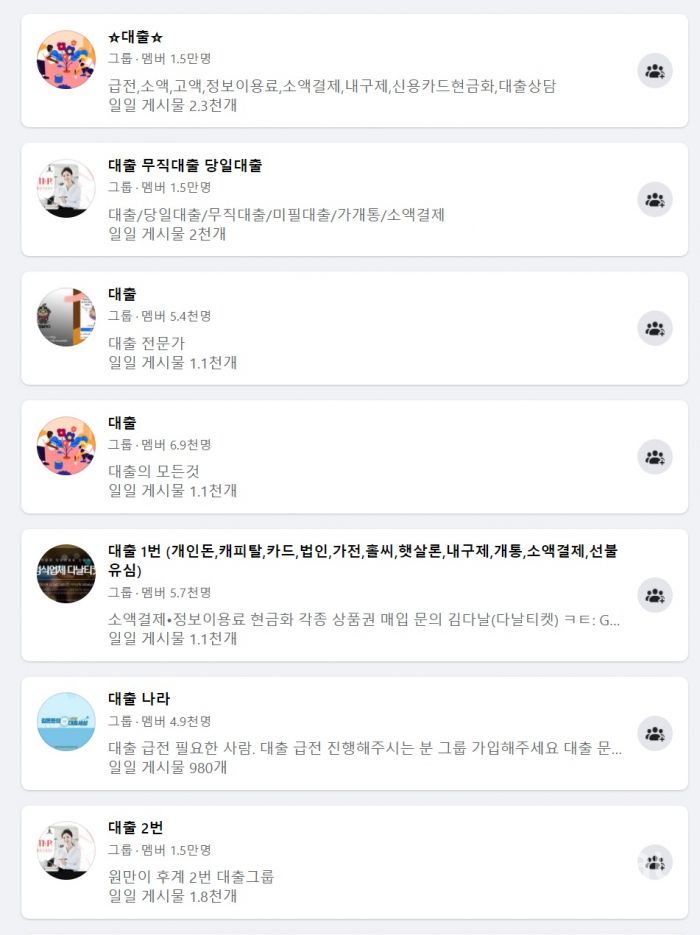View the 대출 group described as 대출의 모든것
The width and height of the screenshot is (700, 935).
click(x=122, y=423)
